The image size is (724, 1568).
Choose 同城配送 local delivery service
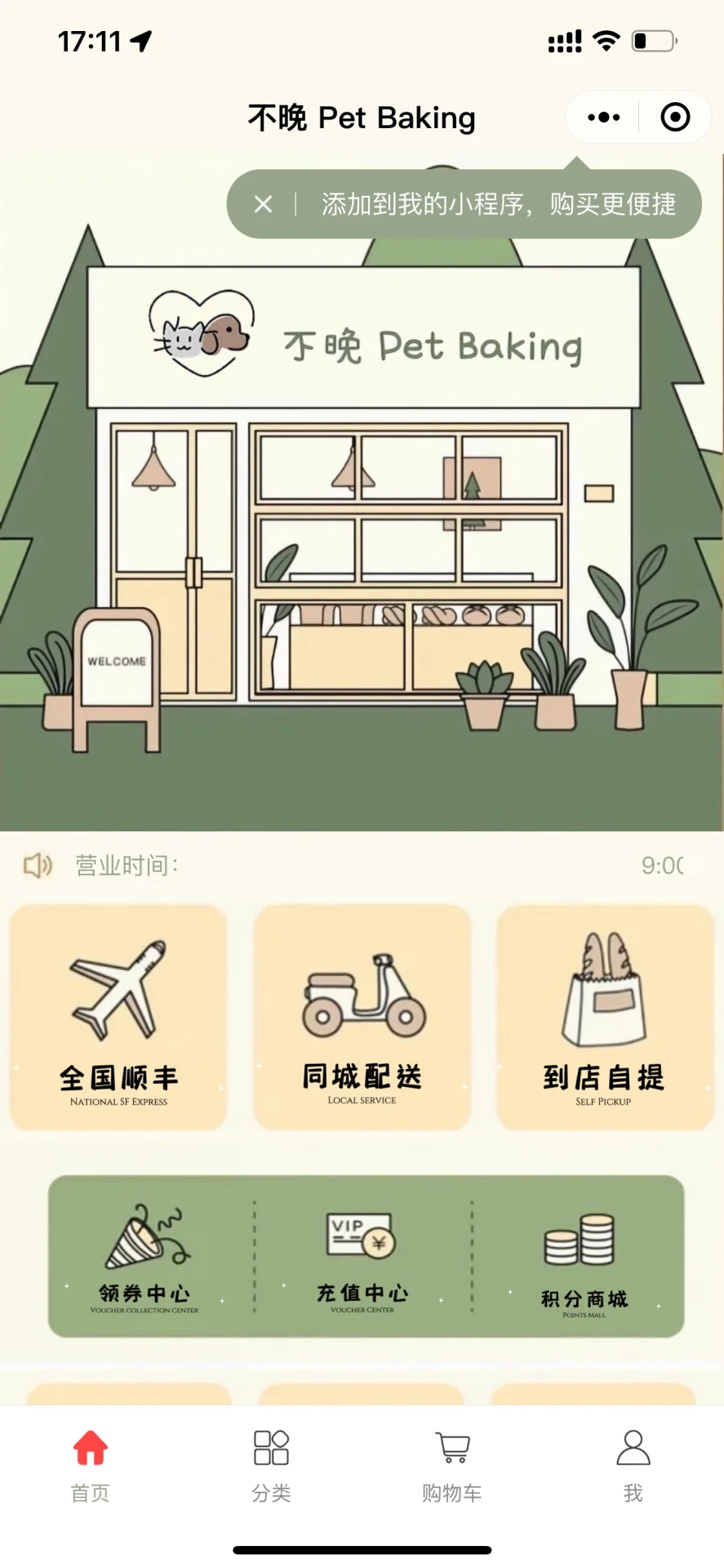click(362, 1018)
